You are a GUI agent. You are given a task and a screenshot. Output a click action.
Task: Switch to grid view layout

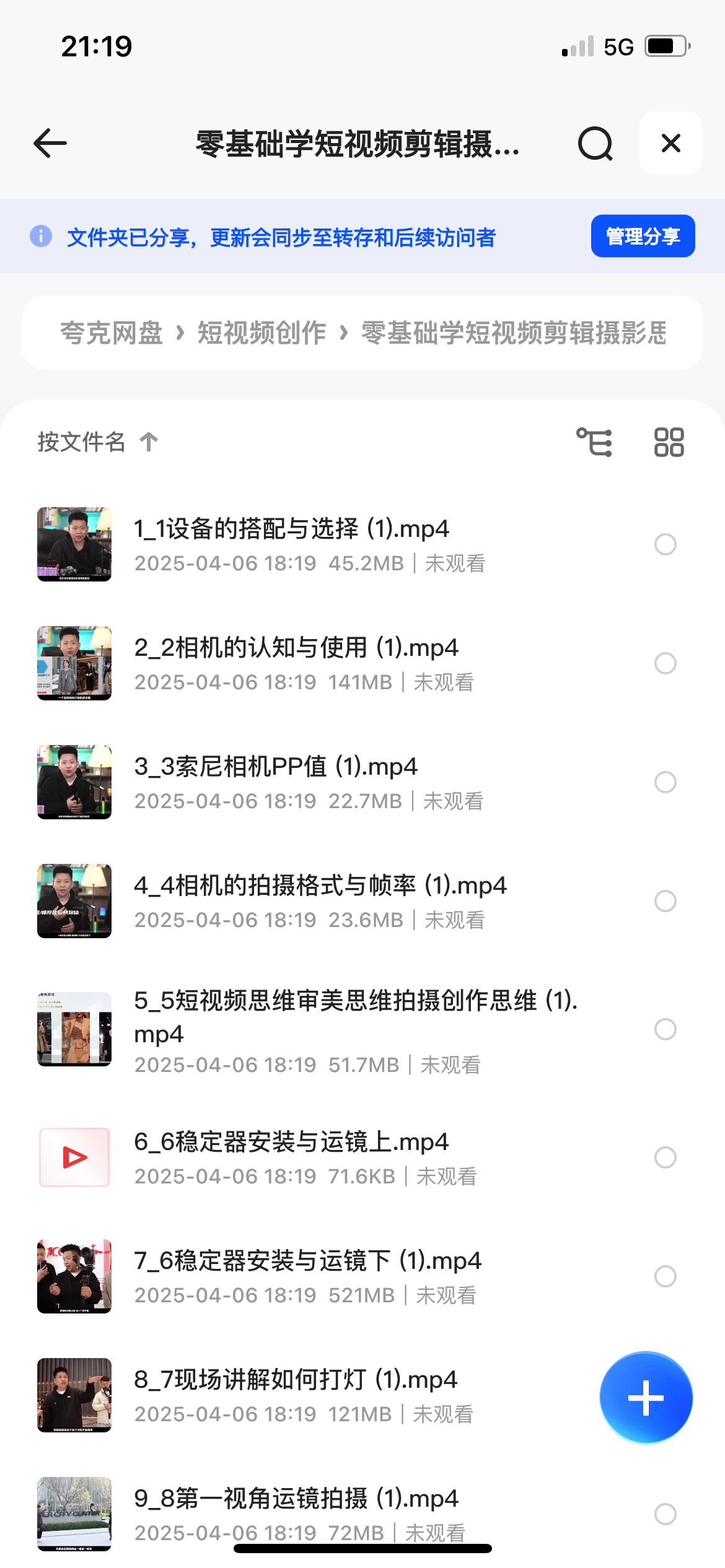coord(669,442)
